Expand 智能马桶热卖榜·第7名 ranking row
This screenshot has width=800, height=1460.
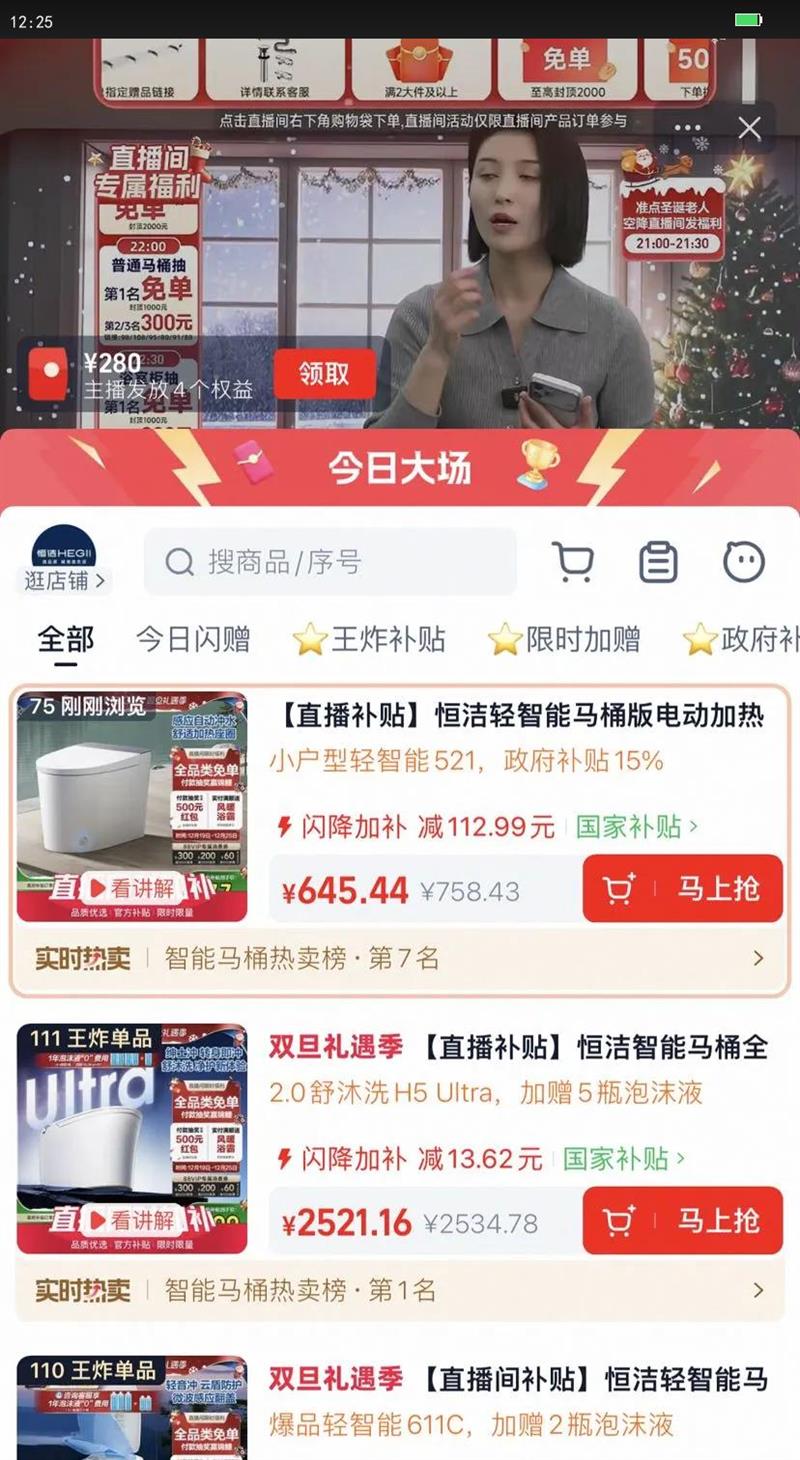[759, 957]
